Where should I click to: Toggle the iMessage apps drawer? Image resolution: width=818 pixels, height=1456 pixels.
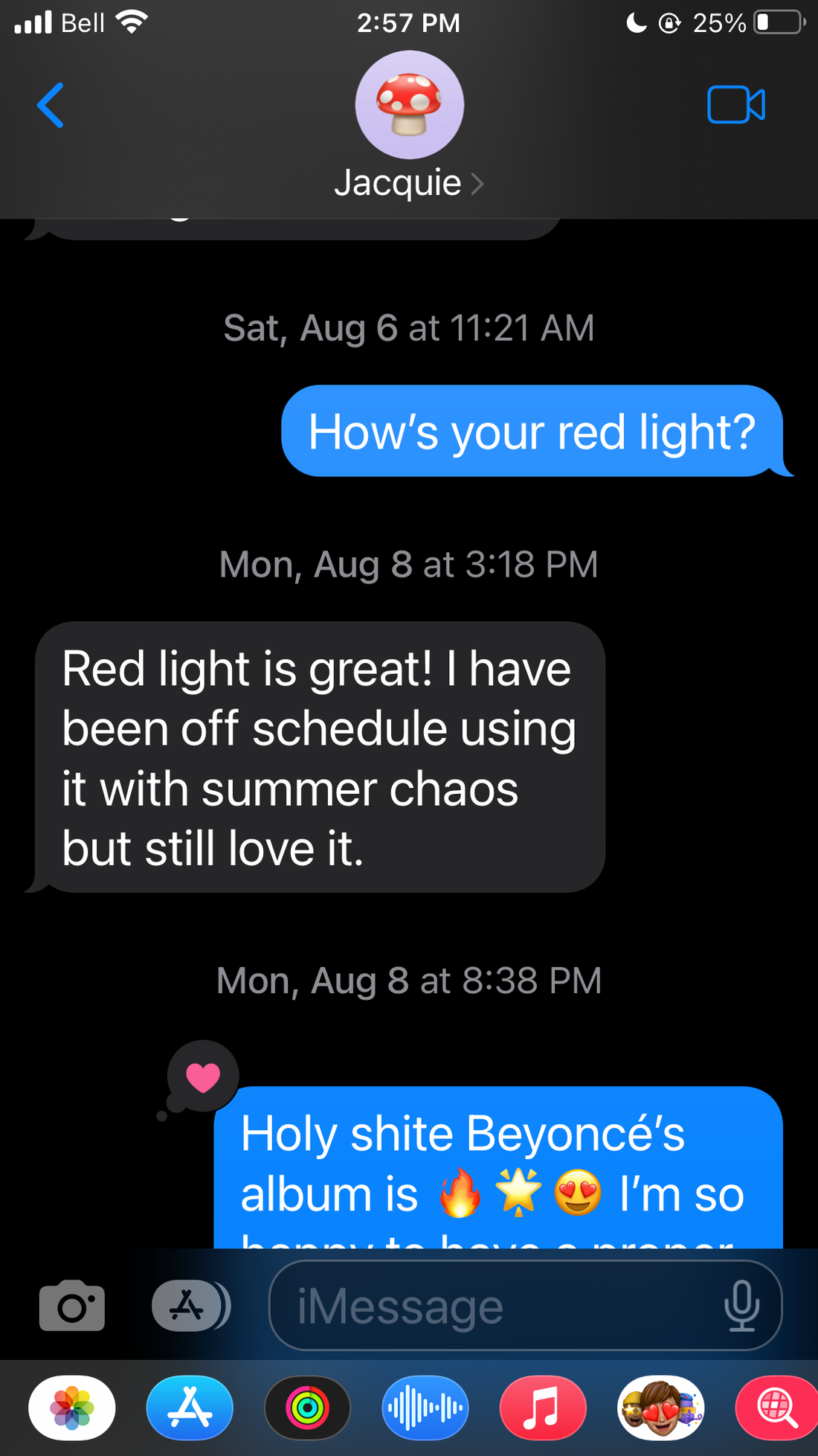[190, 1306]
